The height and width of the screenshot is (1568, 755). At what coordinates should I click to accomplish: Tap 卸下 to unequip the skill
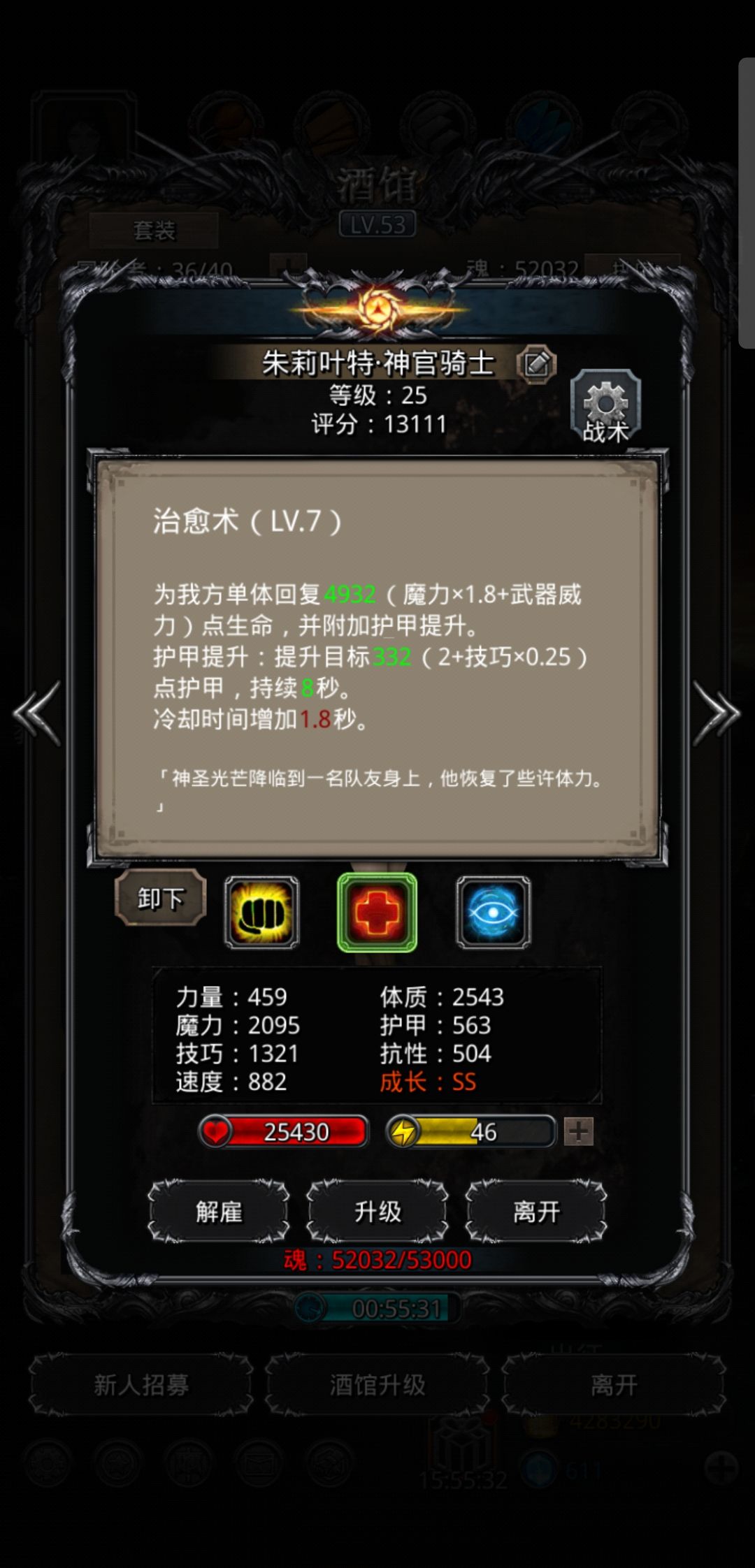pyautogui.click(x=161, y=898)
